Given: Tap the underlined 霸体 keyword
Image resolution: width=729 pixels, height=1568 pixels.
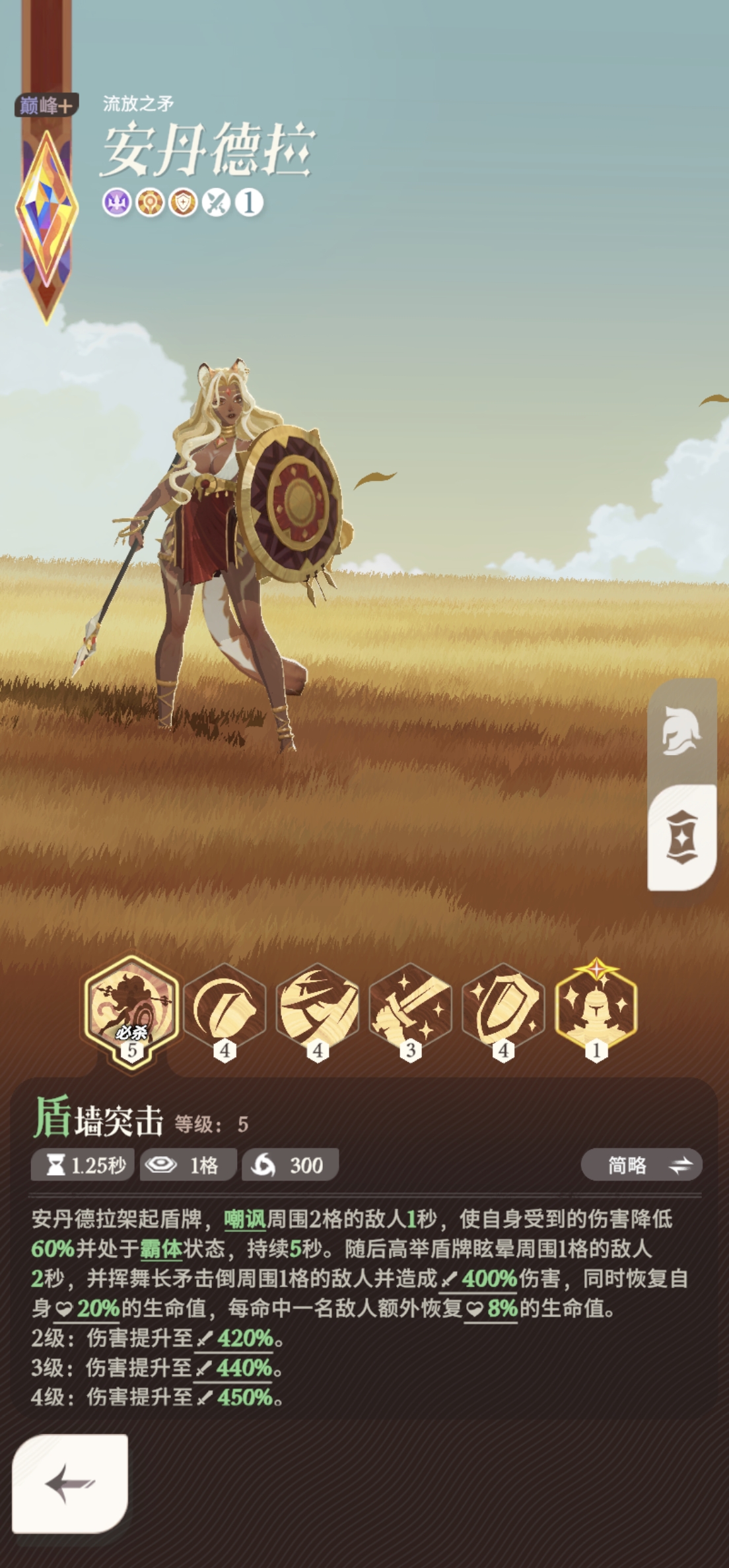Looking at the screenshot, I should tap(161, 1249).
